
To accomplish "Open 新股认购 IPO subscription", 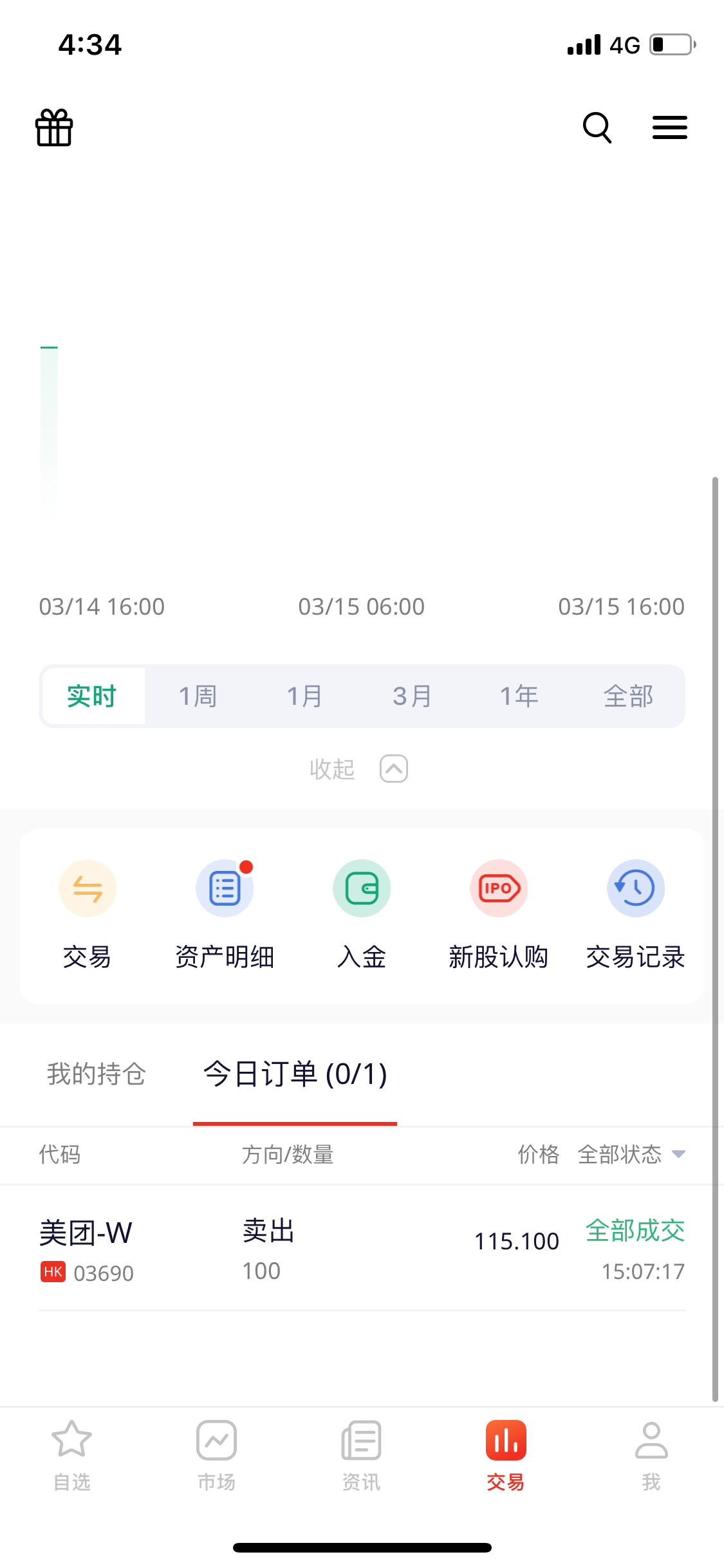I will click(499, 914).
